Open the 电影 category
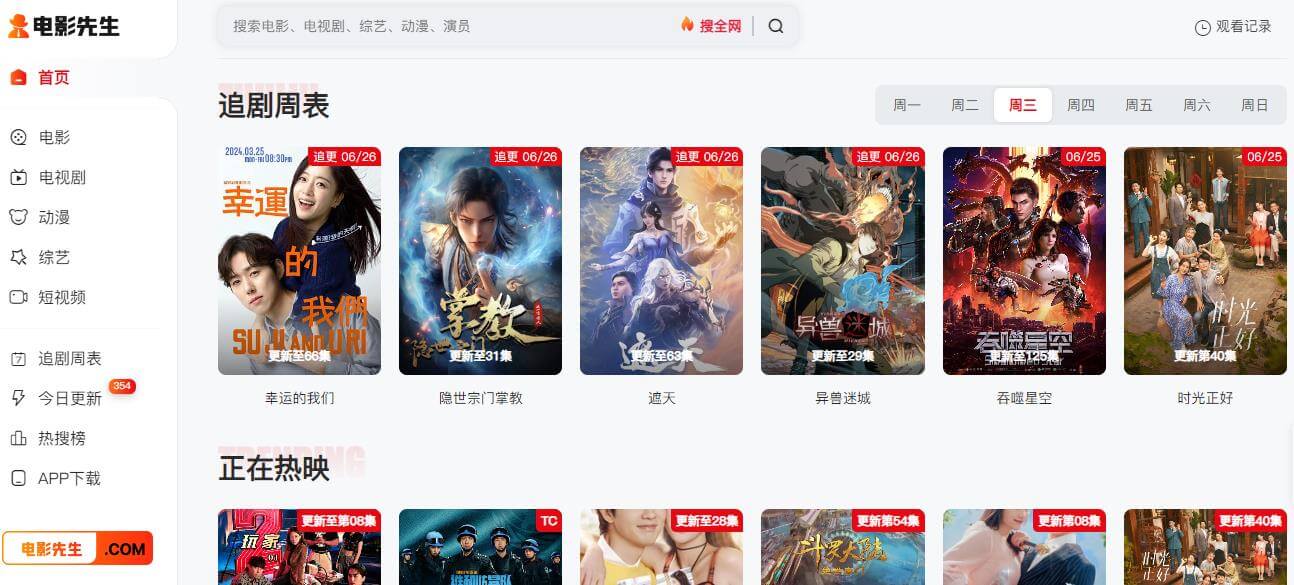Screen dimensions: 1294x585 53,137
